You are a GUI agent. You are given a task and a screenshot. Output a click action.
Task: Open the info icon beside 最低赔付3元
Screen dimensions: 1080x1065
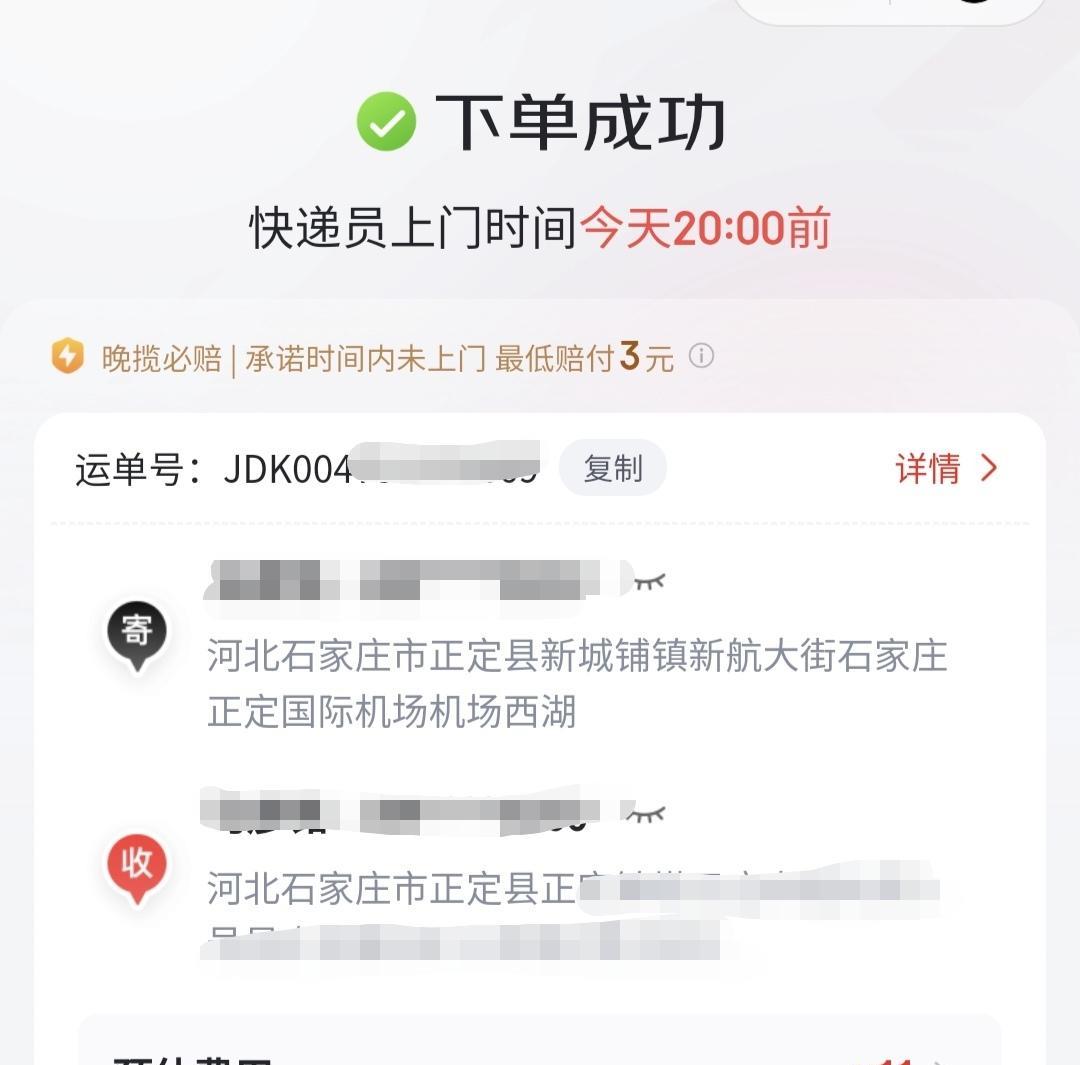[x=701, y=356]
